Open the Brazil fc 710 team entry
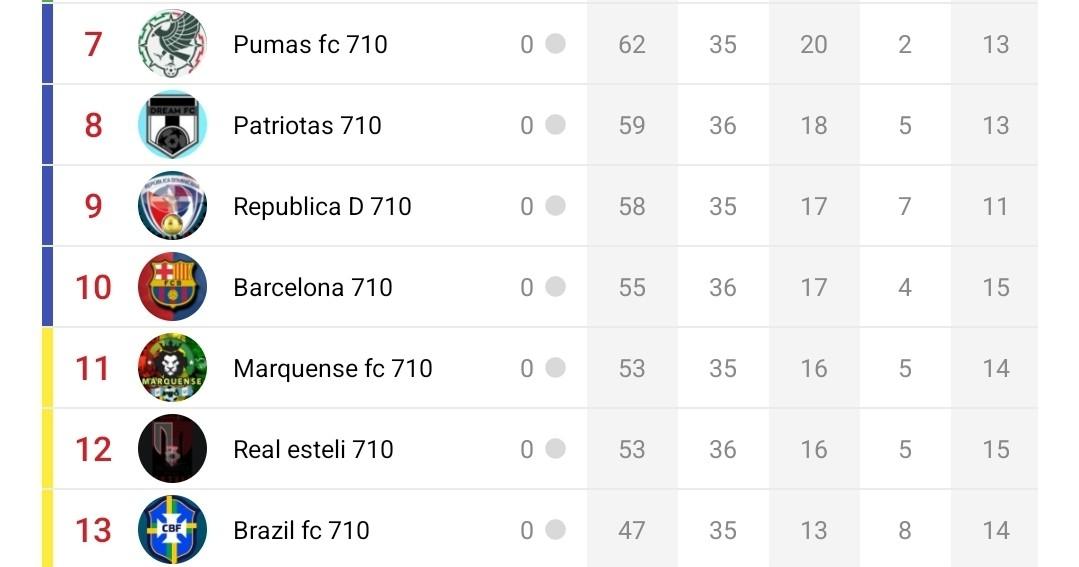1079x567 pixels. click(x=301, y=530)
